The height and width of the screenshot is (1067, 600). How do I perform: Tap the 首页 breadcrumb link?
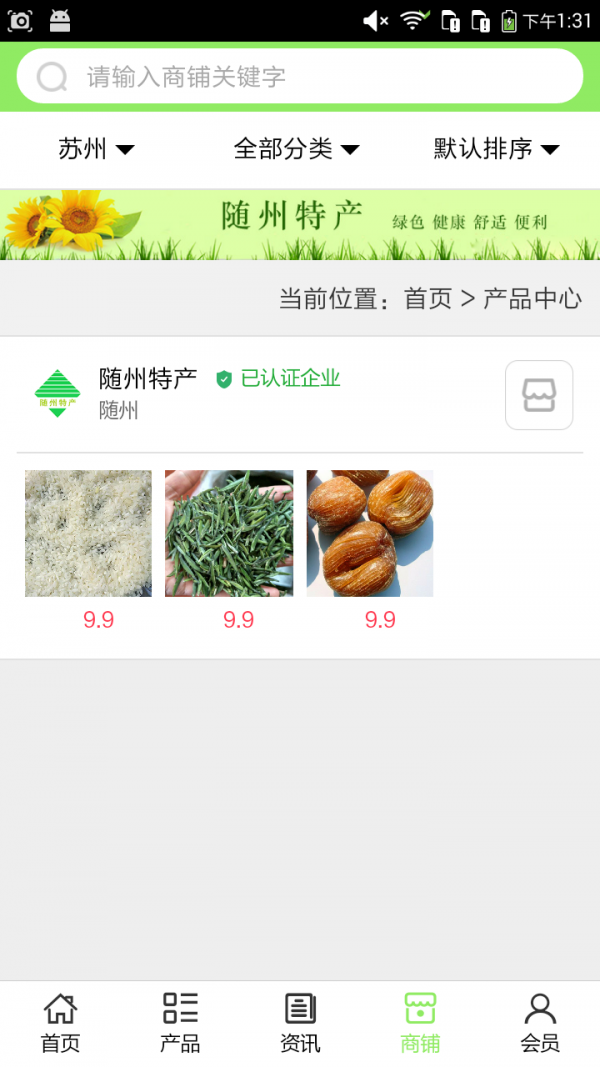click(x=428, y=298)
